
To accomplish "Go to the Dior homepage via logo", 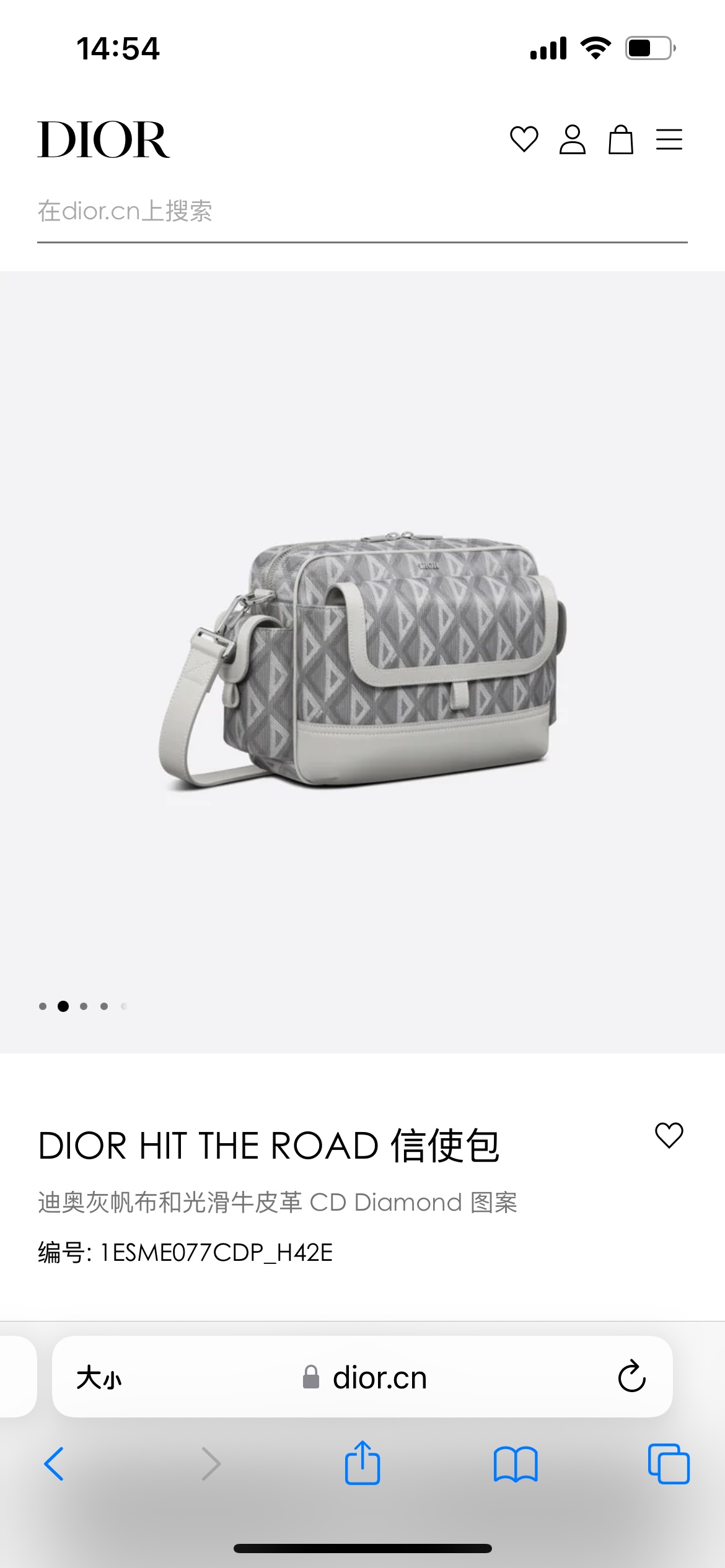I will (103, 140).
